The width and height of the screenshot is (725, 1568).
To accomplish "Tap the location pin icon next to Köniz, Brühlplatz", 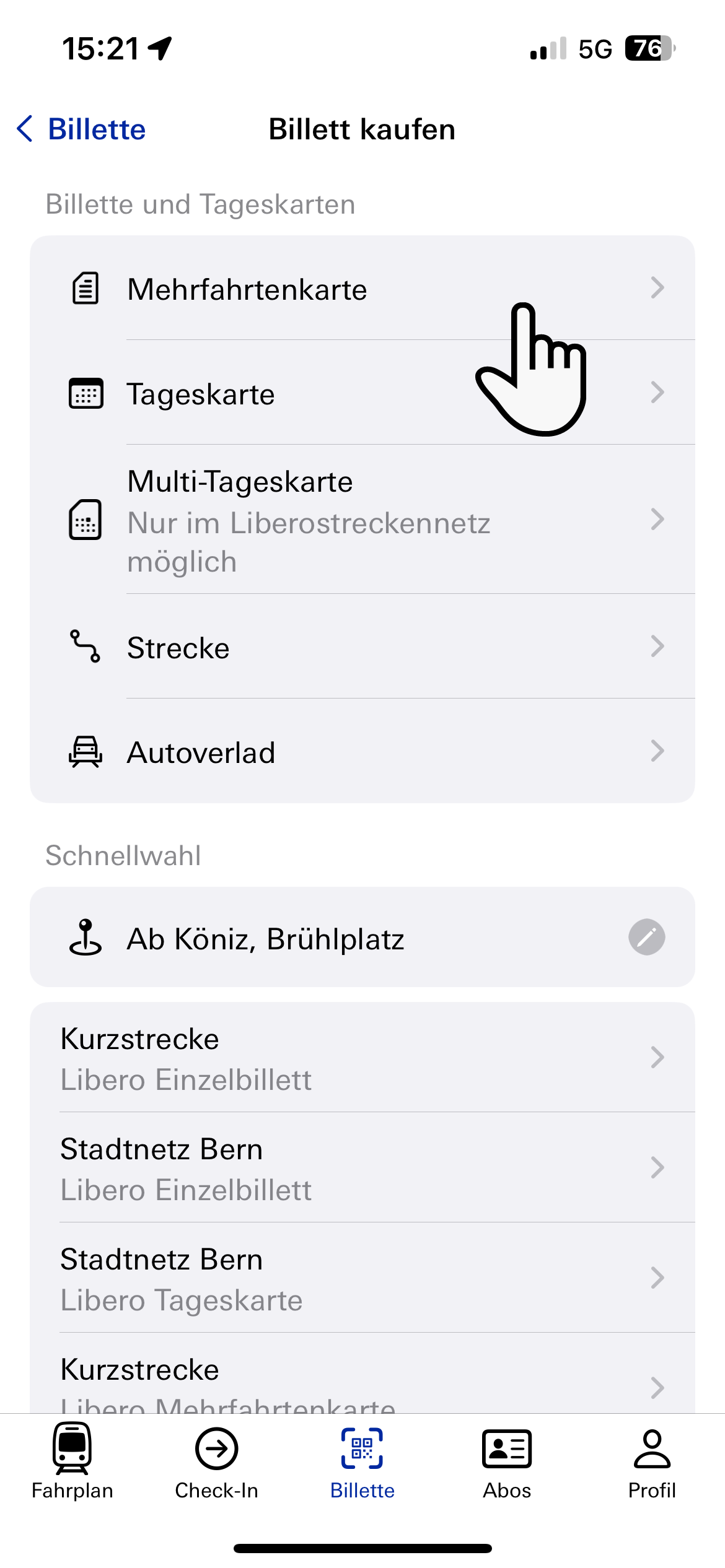I will 86,938.
